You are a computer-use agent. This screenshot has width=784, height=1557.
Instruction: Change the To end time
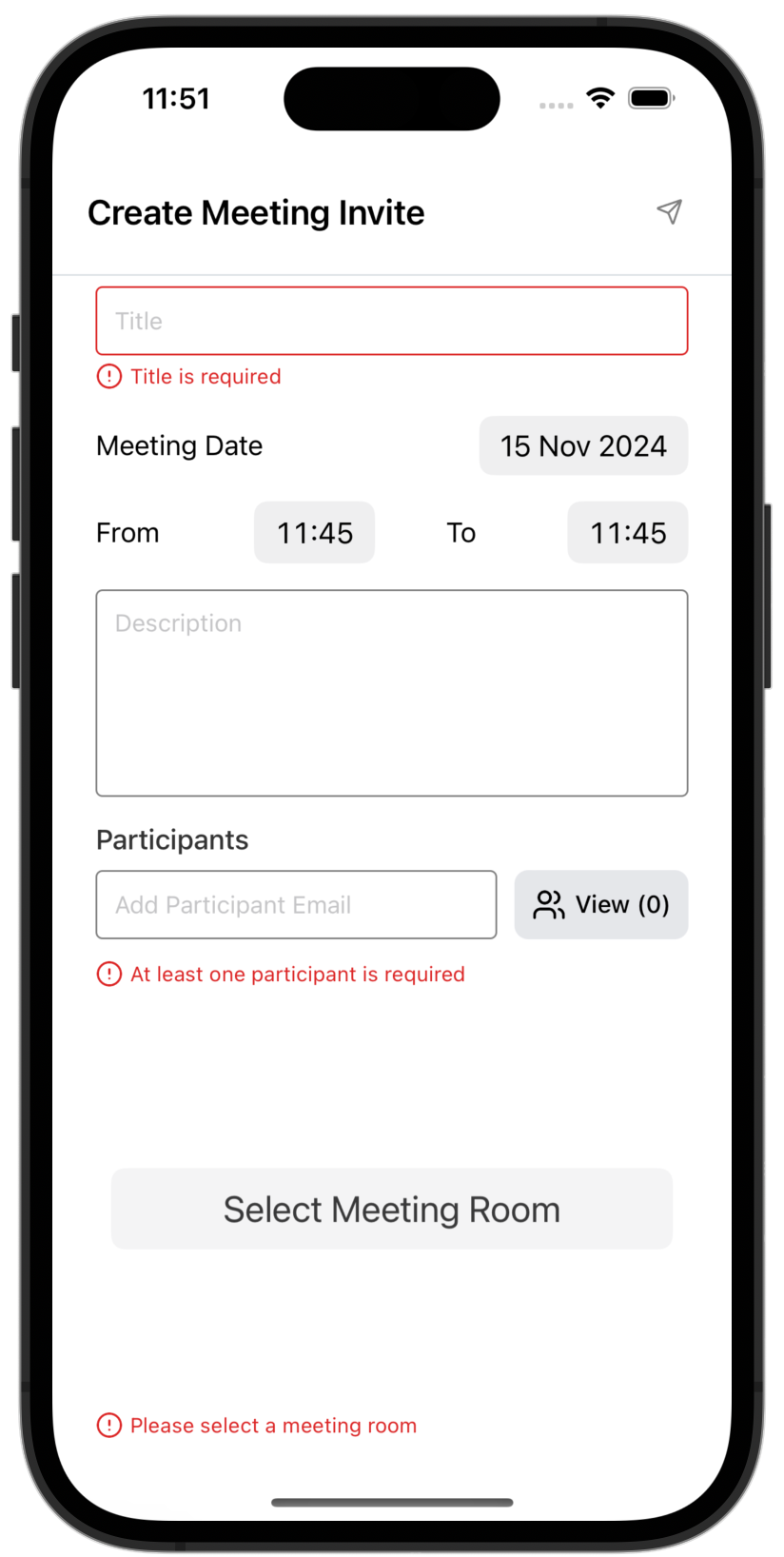(628, 533)
